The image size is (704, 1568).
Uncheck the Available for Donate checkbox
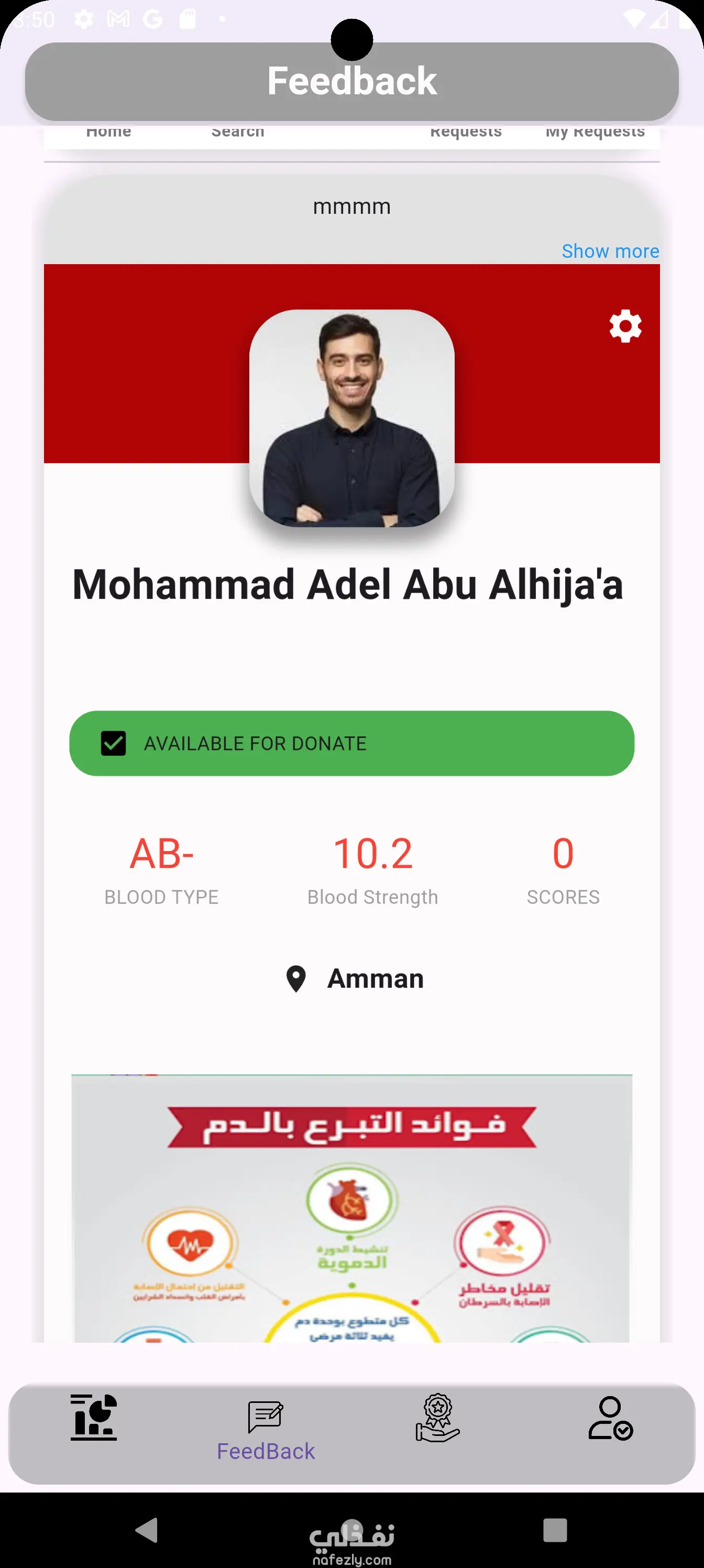[113, 743]
